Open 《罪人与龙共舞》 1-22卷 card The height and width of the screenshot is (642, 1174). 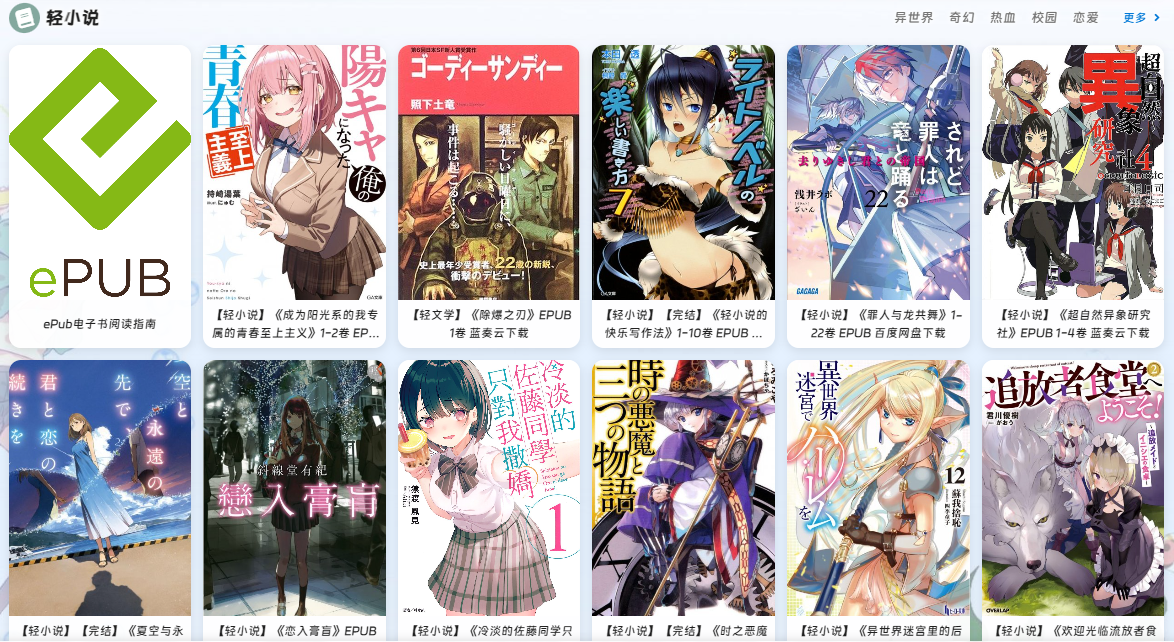878,195
